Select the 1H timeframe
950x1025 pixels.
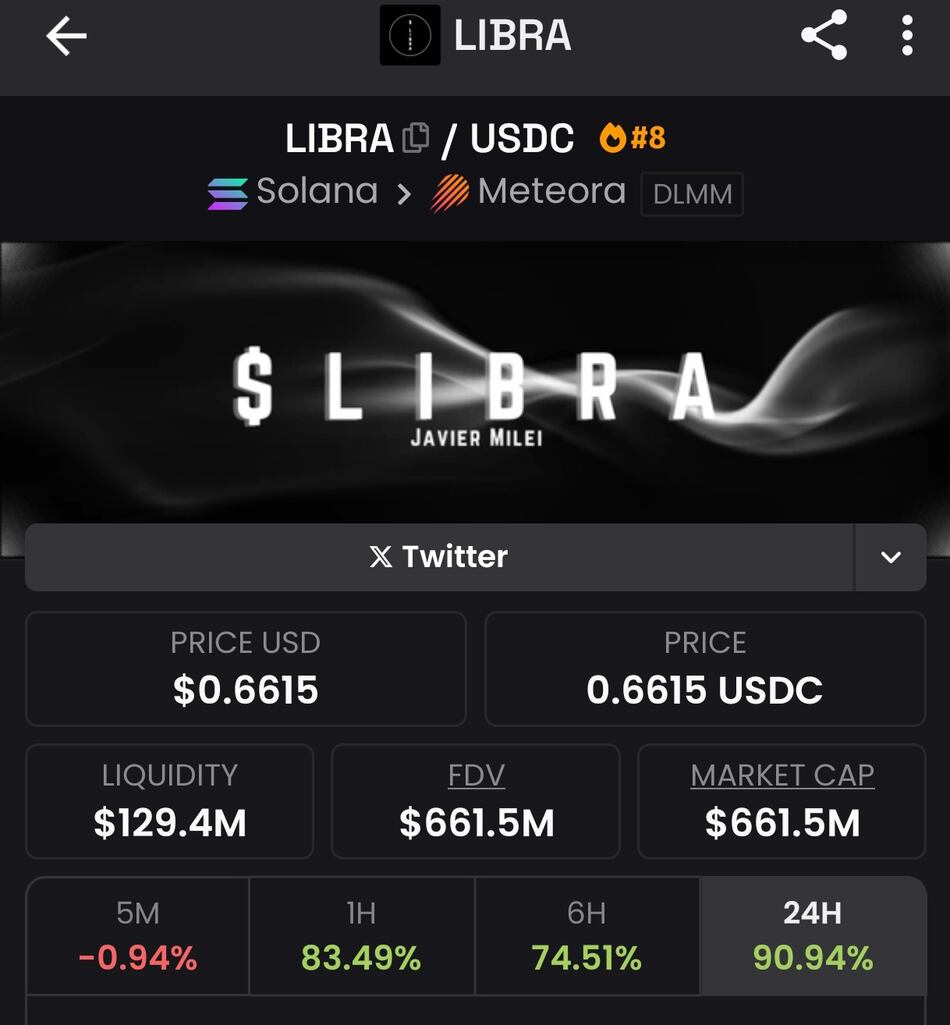[362, 935]
